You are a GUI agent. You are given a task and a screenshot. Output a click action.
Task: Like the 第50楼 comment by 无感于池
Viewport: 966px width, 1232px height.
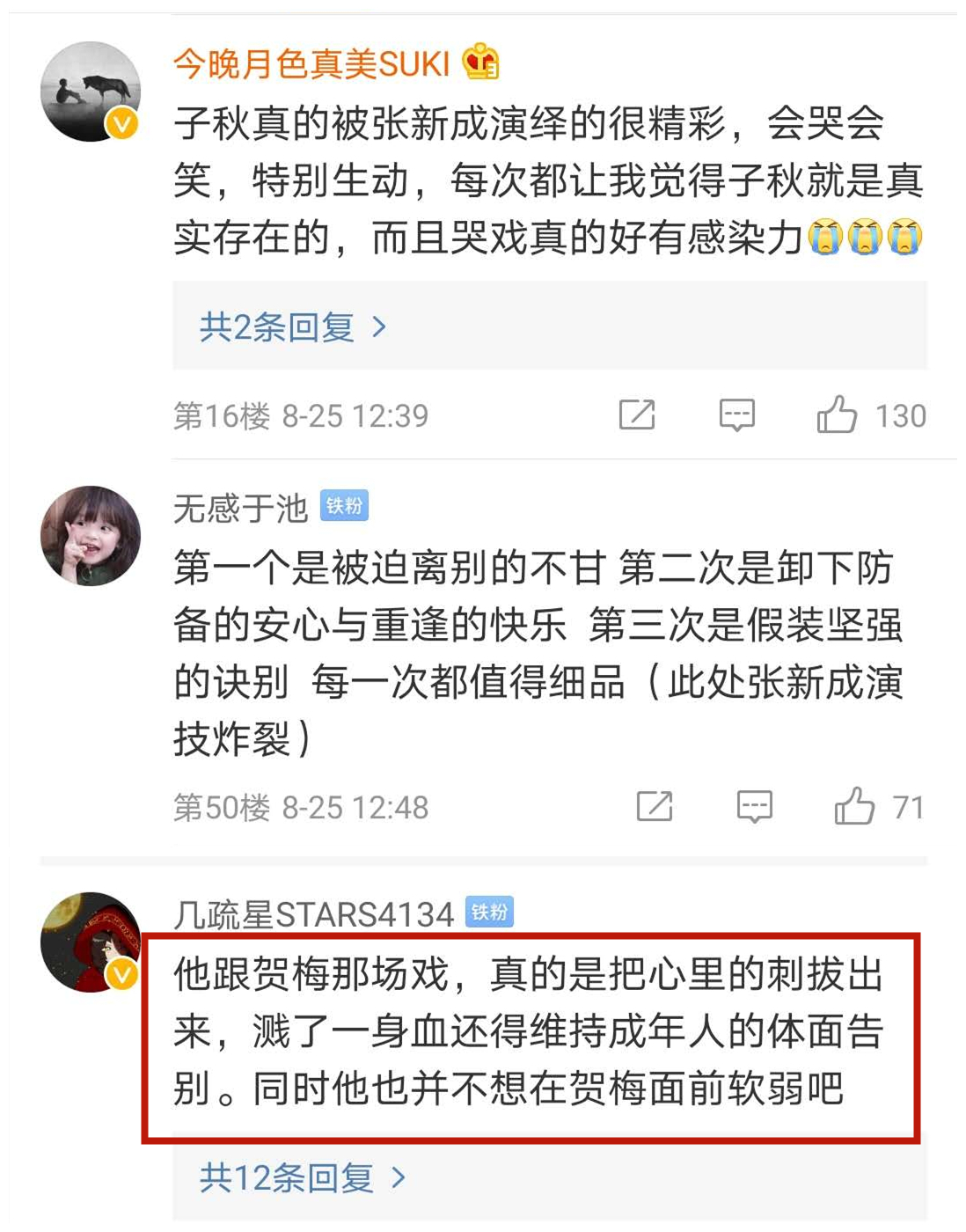[854, 806]
